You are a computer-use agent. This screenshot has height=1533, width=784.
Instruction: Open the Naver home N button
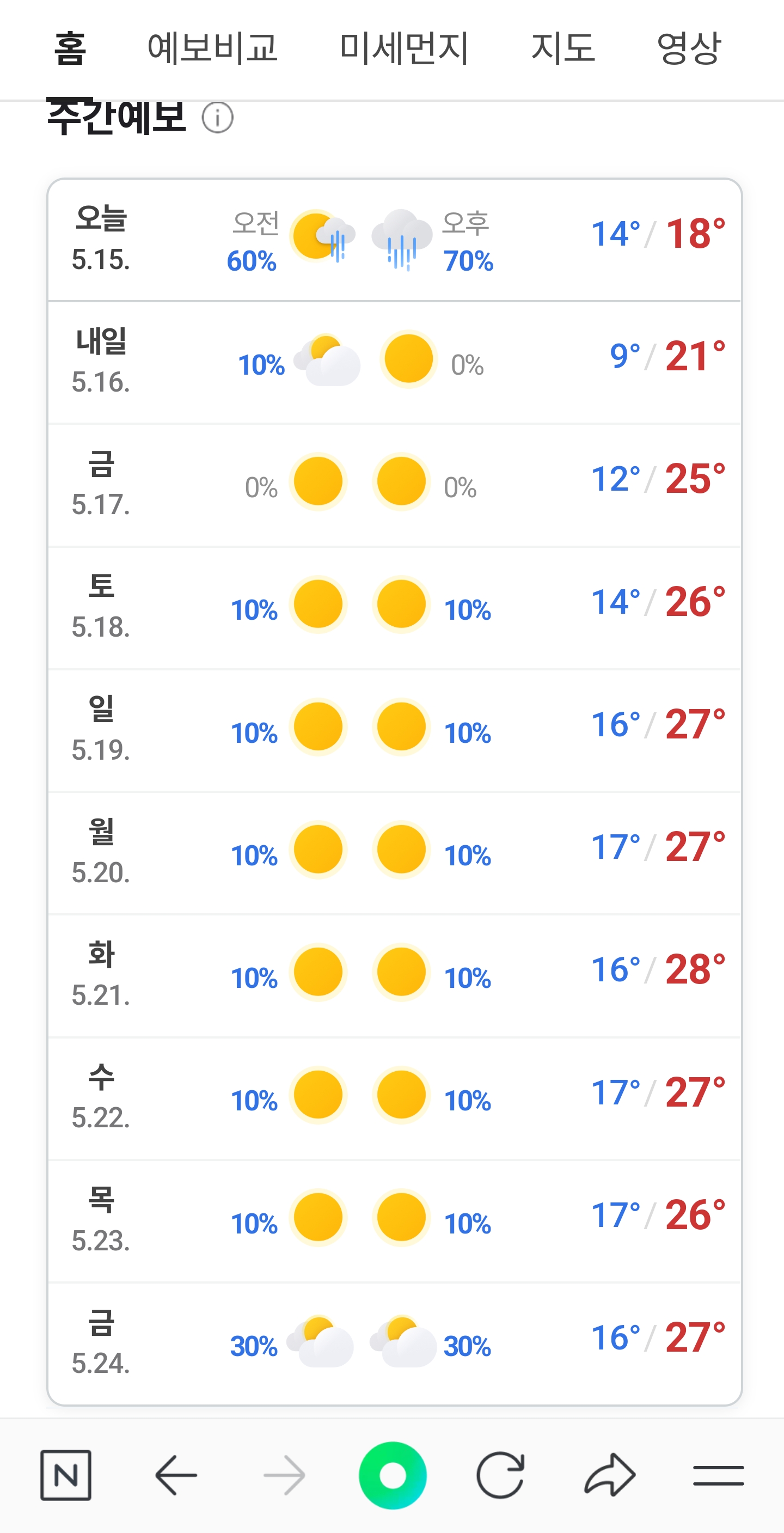point(65,1475)
